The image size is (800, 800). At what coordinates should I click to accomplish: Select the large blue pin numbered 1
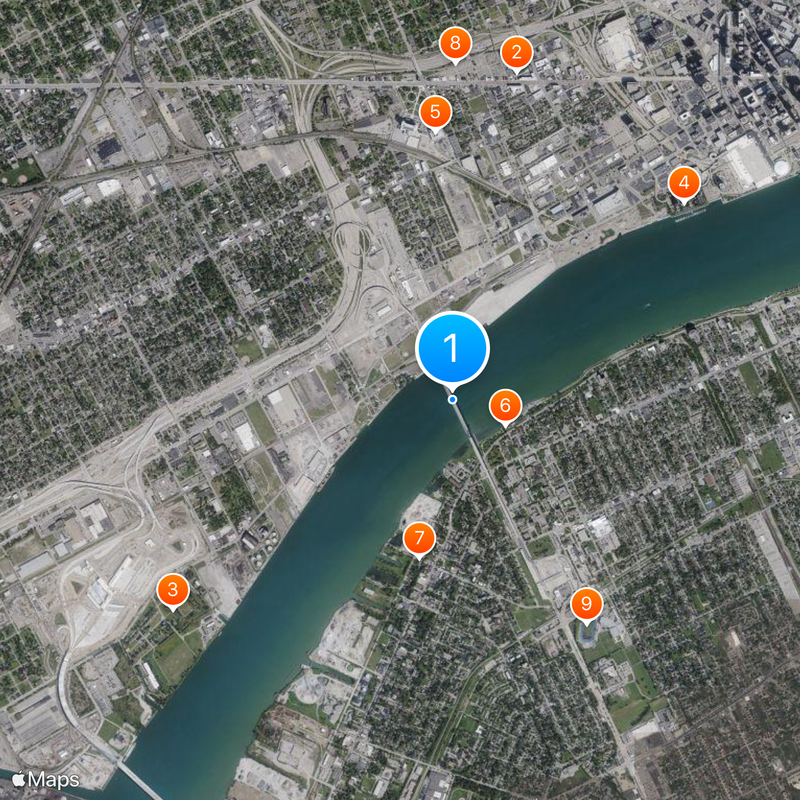452,349
